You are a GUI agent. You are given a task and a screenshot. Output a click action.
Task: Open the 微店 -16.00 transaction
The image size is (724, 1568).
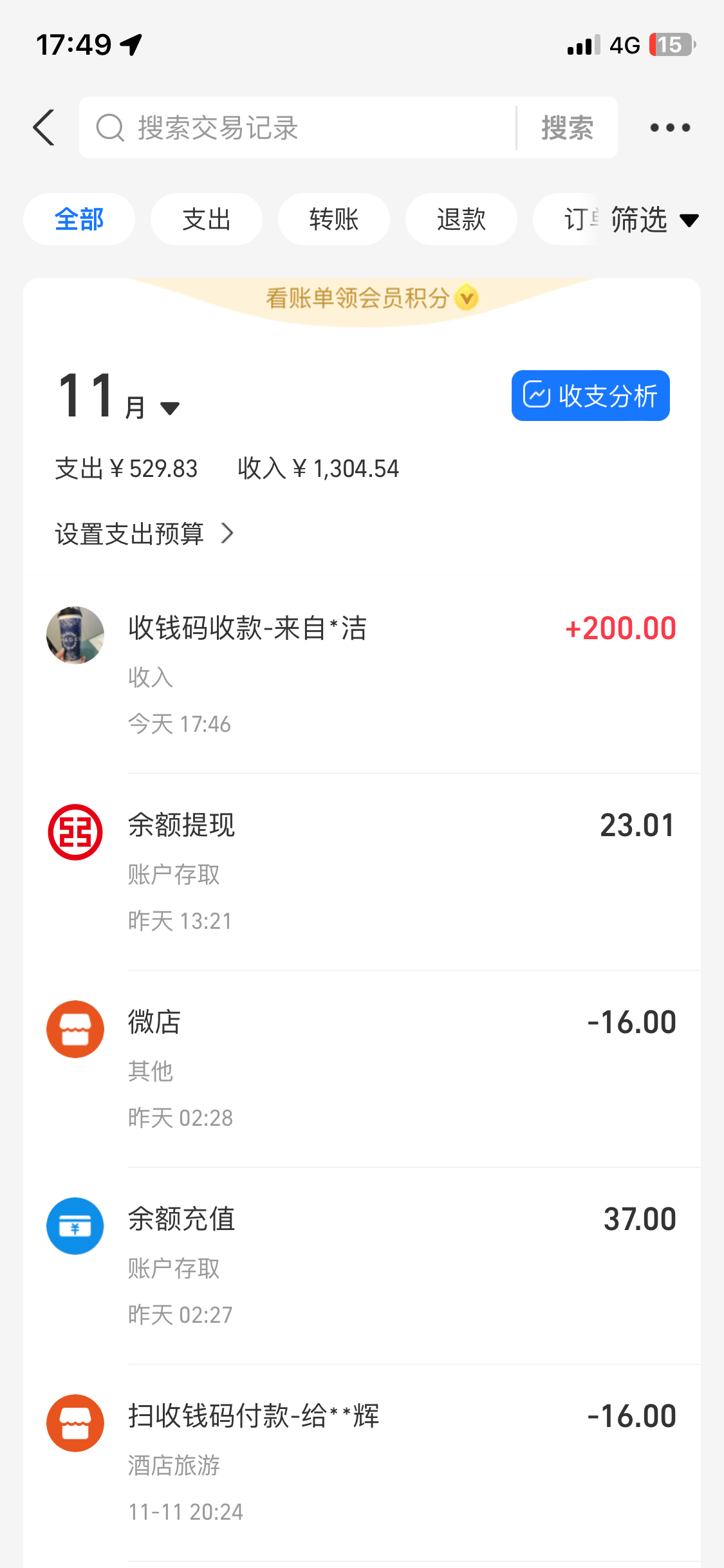coord(362,1069)
